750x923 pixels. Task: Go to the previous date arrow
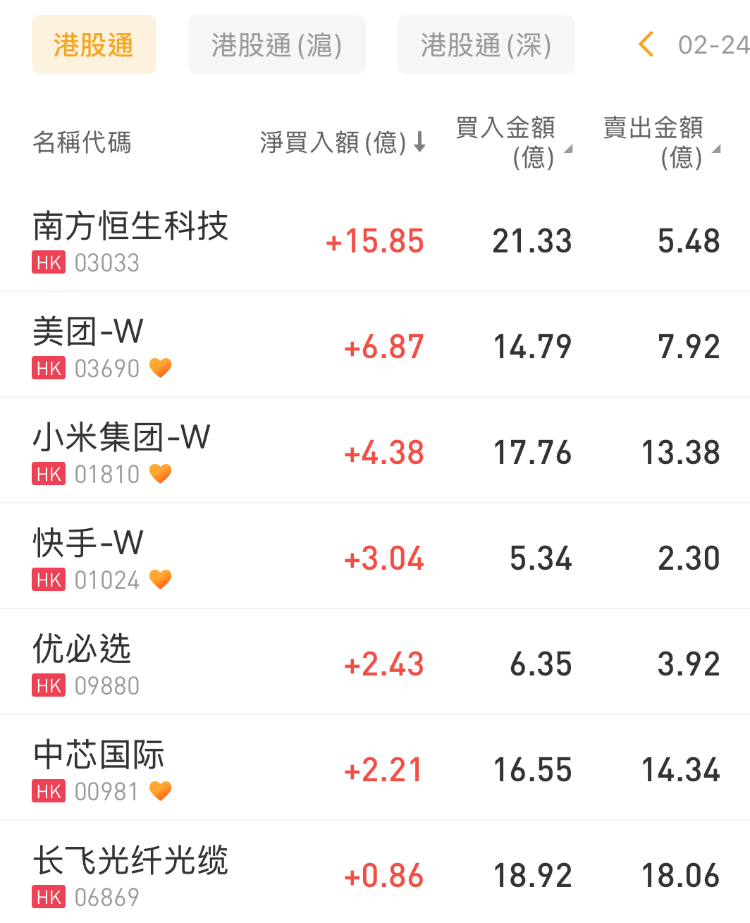[646, 44]
